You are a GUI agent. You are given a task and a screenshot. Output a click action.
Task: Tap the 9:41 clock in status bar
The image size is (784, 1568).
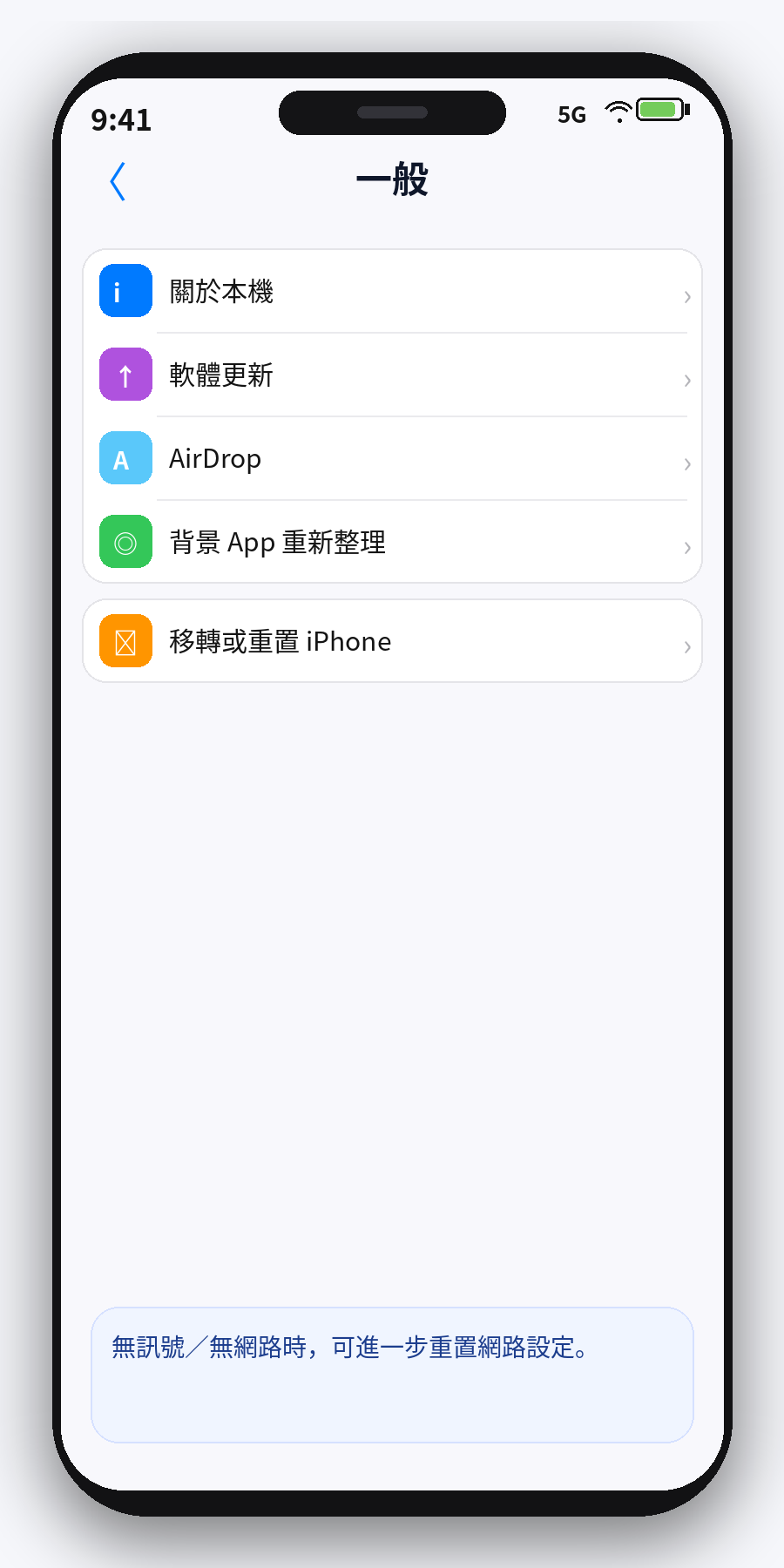point(121,119)
